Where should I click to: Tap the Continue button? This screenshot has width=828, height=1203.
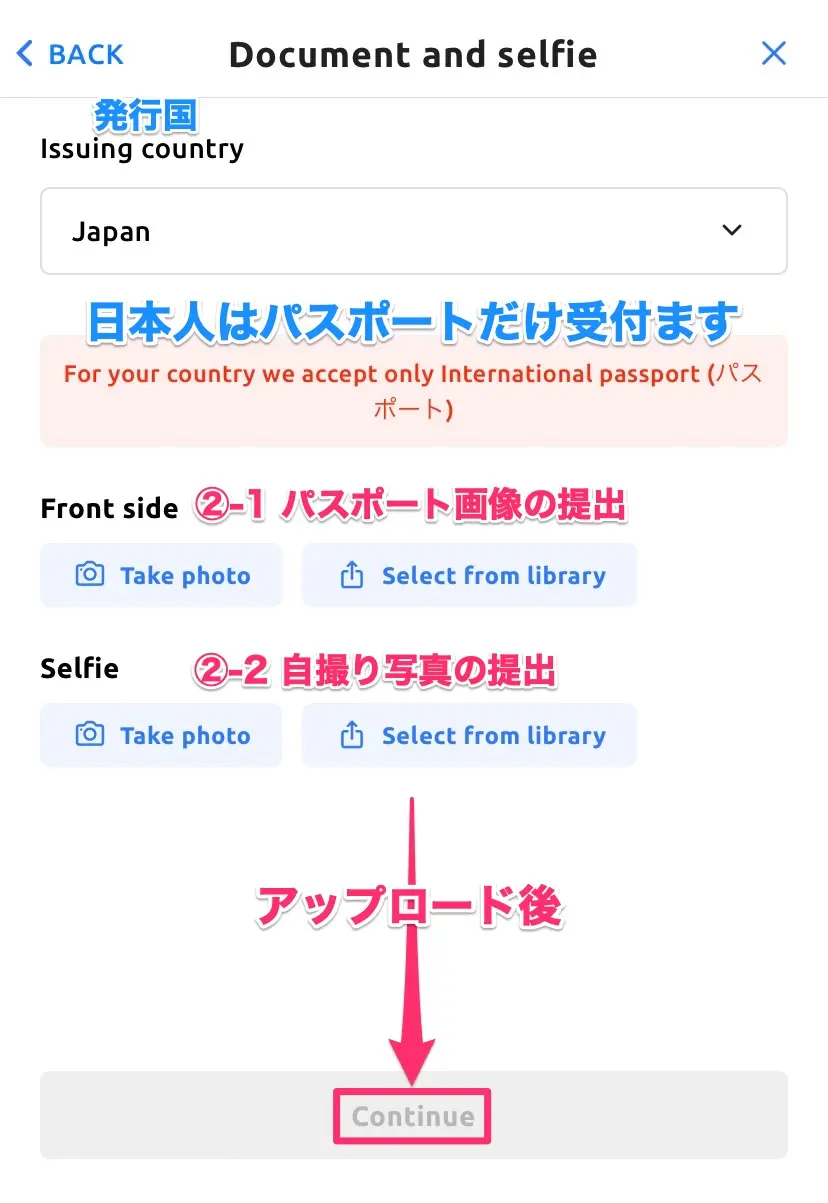point(413,1115)
